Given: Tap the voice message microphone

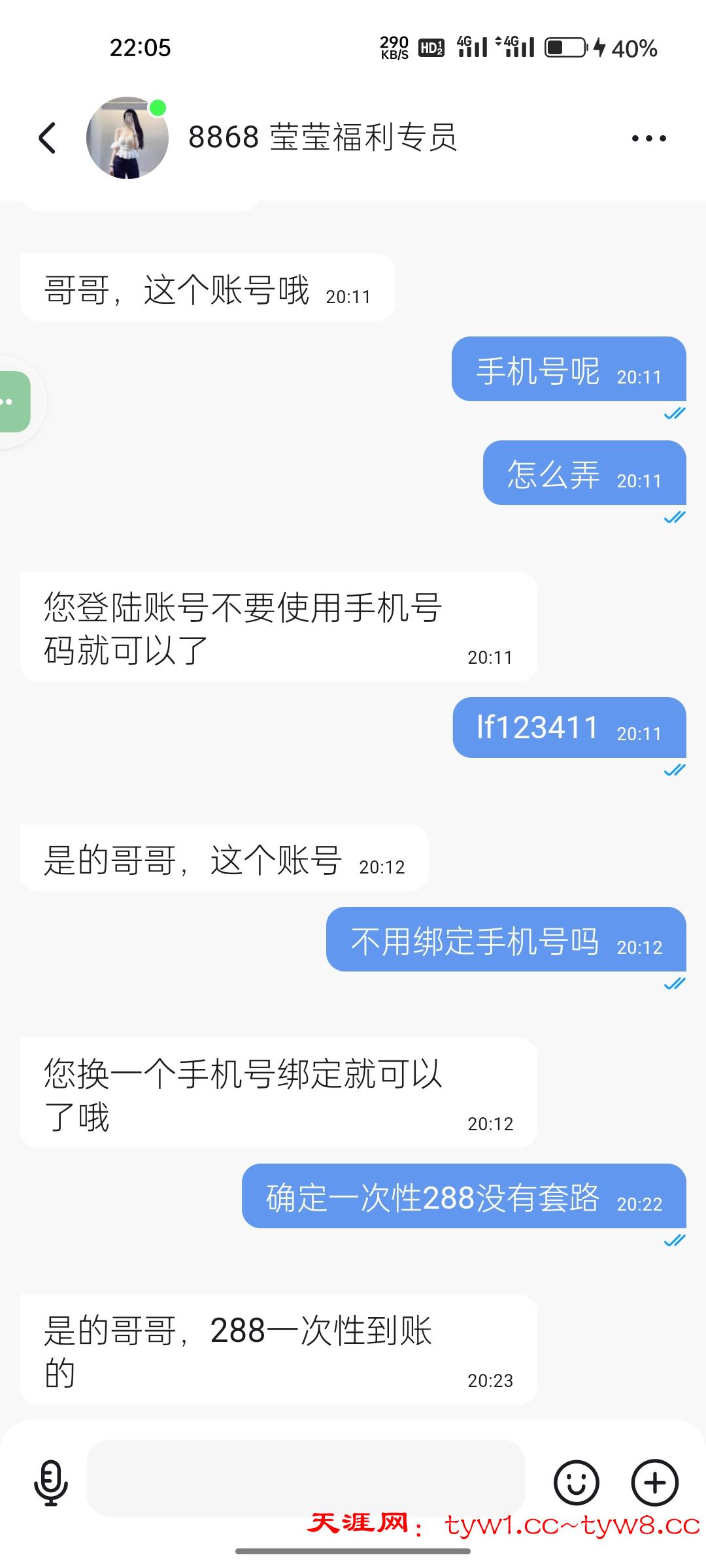Looking at the screenshot, I should coord(50,1483).
